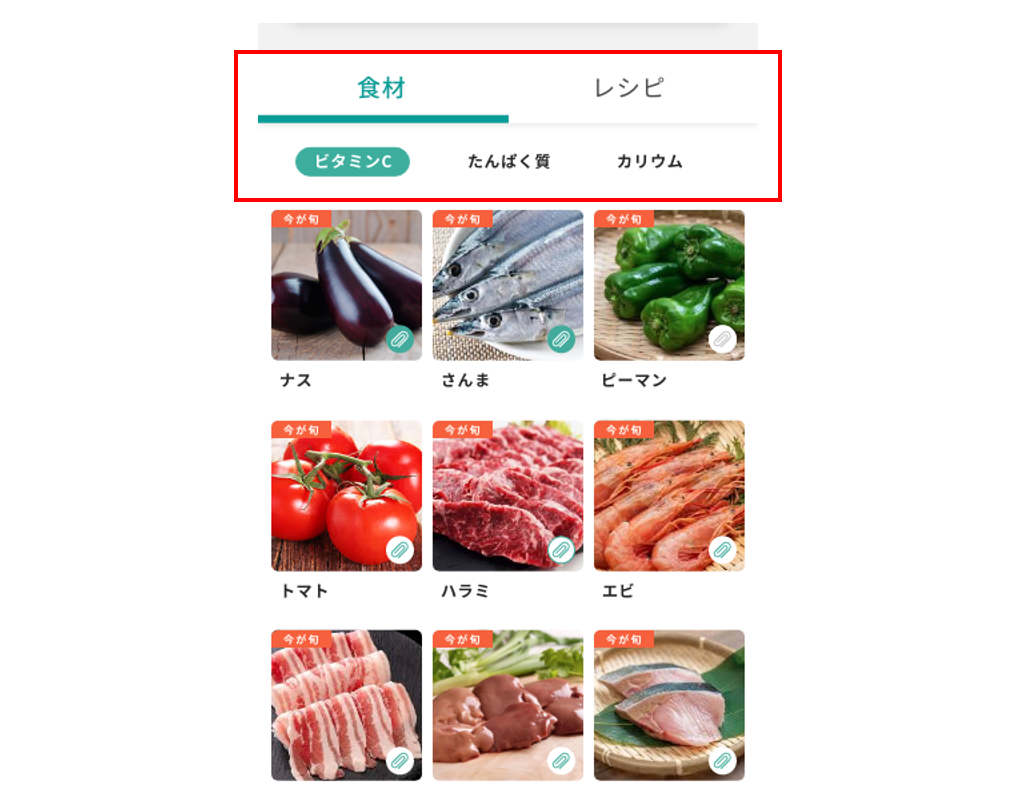
Task: Remove the clip on さんま
Action: (x=561, y=339)
